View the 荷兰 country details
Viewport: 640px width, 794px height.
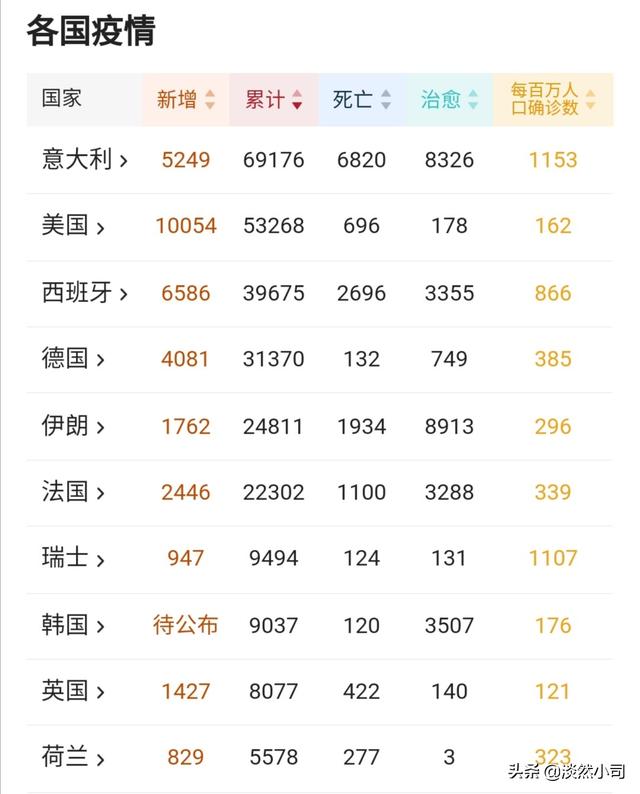pyautogui.click(x=73, y=757)
